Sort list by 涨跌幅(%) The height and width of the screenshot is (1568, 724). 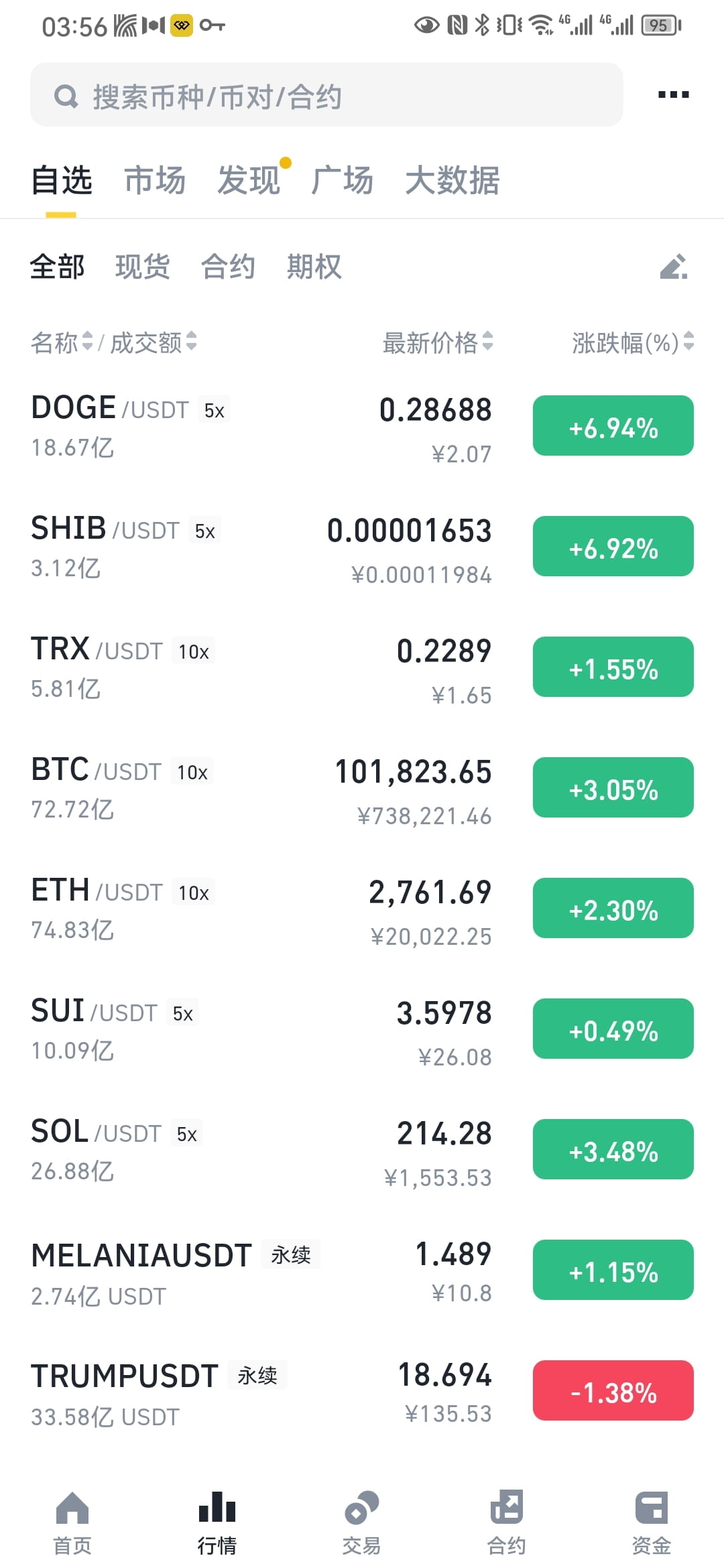[633, 342]
